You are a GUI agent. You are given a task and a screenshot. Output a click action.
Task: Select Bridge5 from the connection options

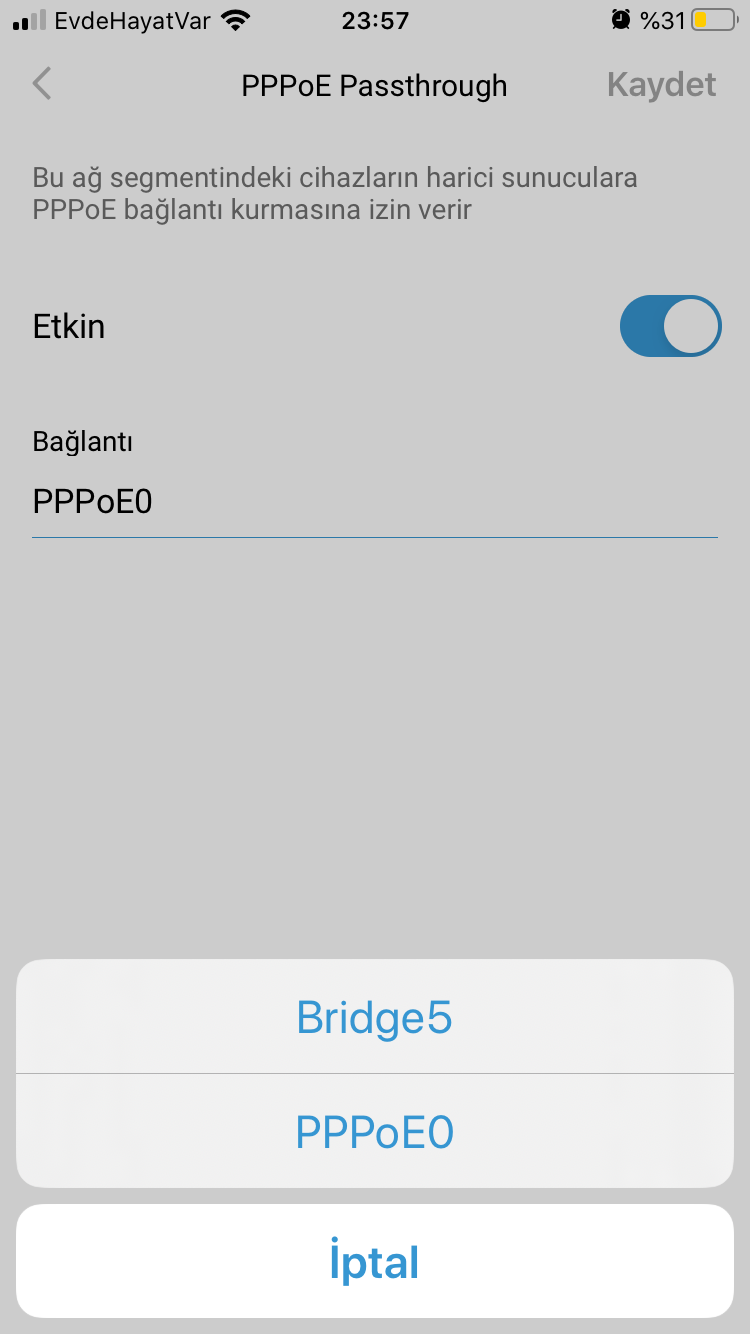[375, 1017]
